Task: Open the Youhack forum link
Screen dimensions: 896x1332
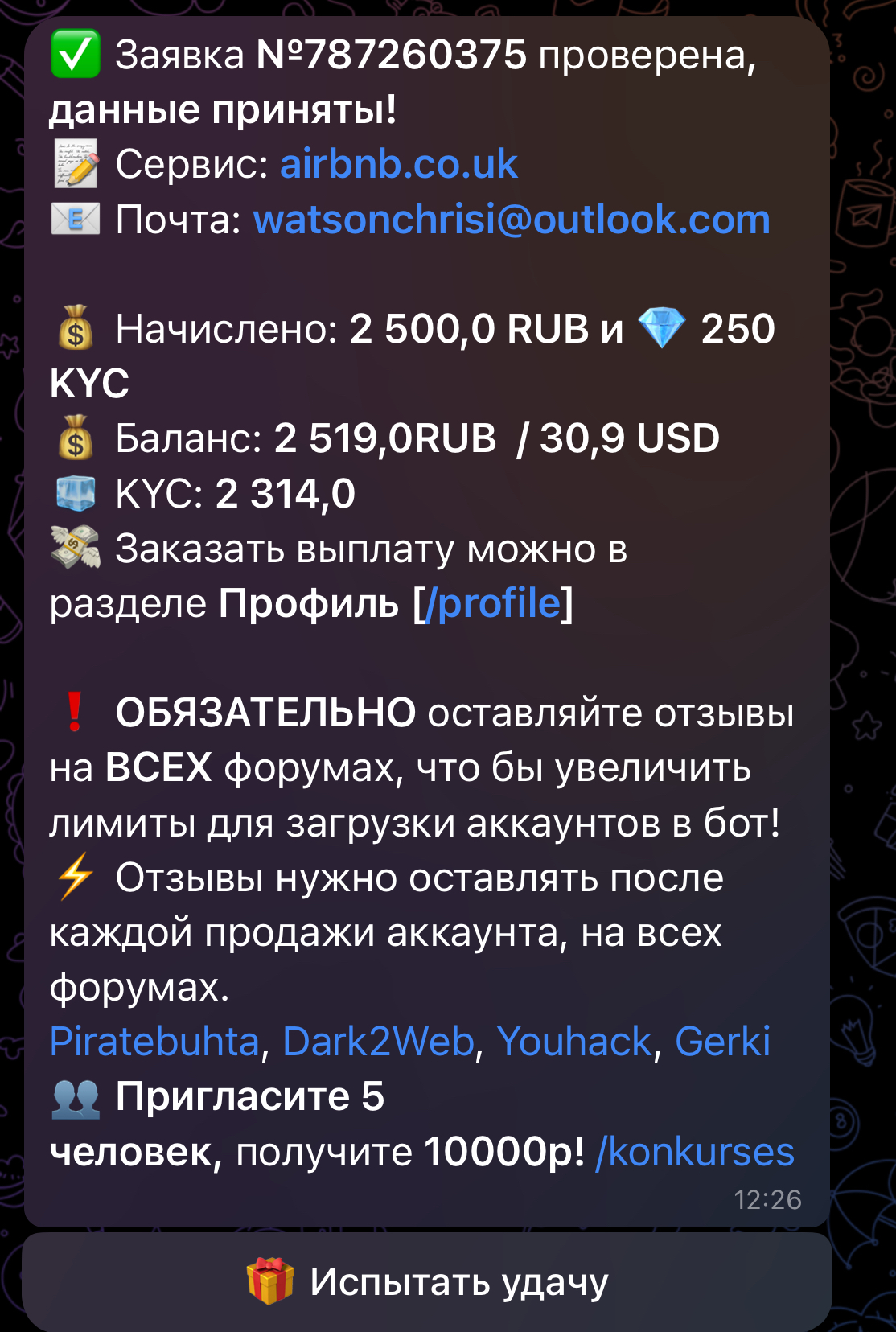Action: tap(573, 1042)
